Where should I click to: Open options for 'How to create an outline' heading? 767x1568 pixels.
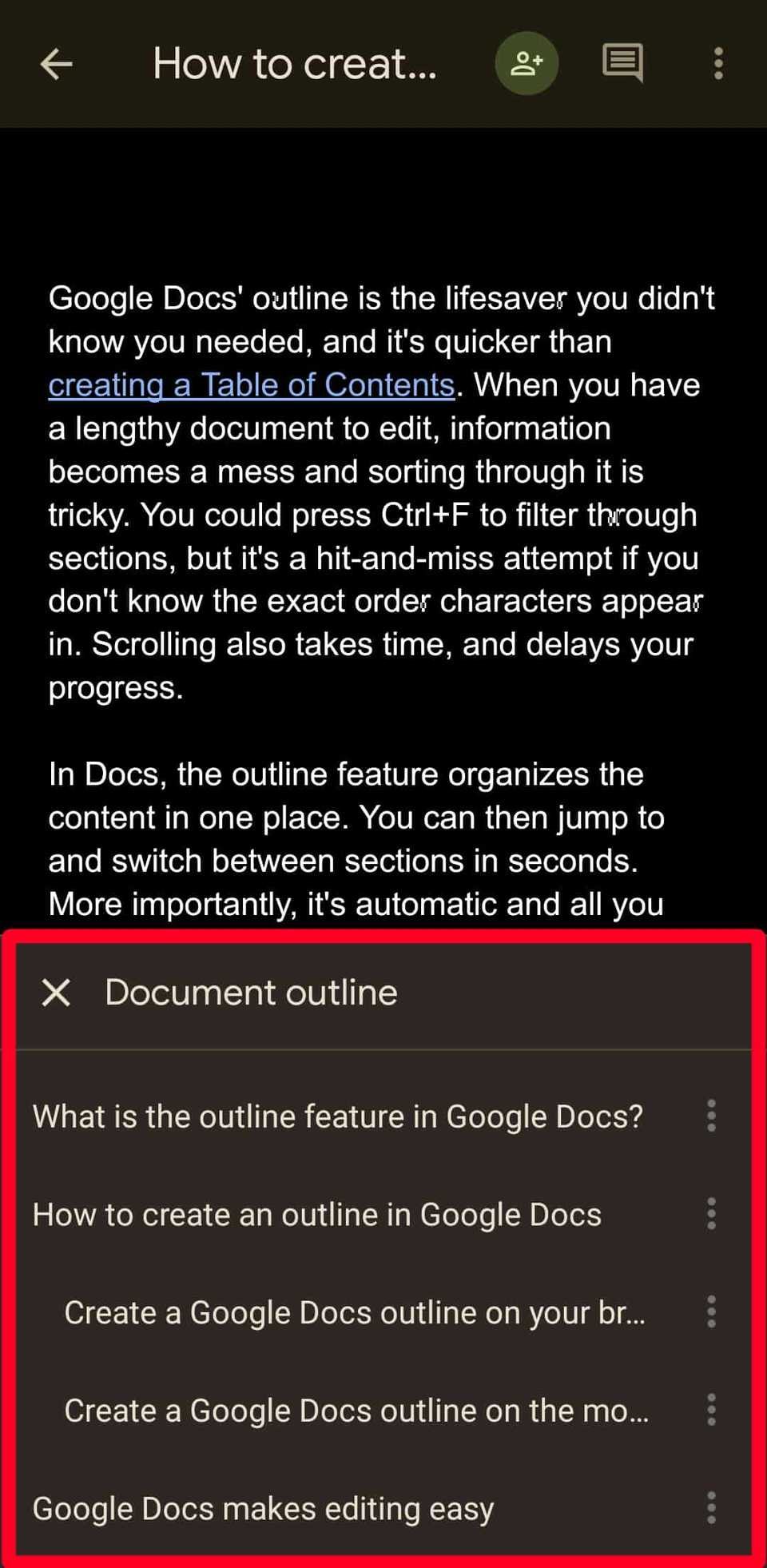click(x=711, y=1213)
